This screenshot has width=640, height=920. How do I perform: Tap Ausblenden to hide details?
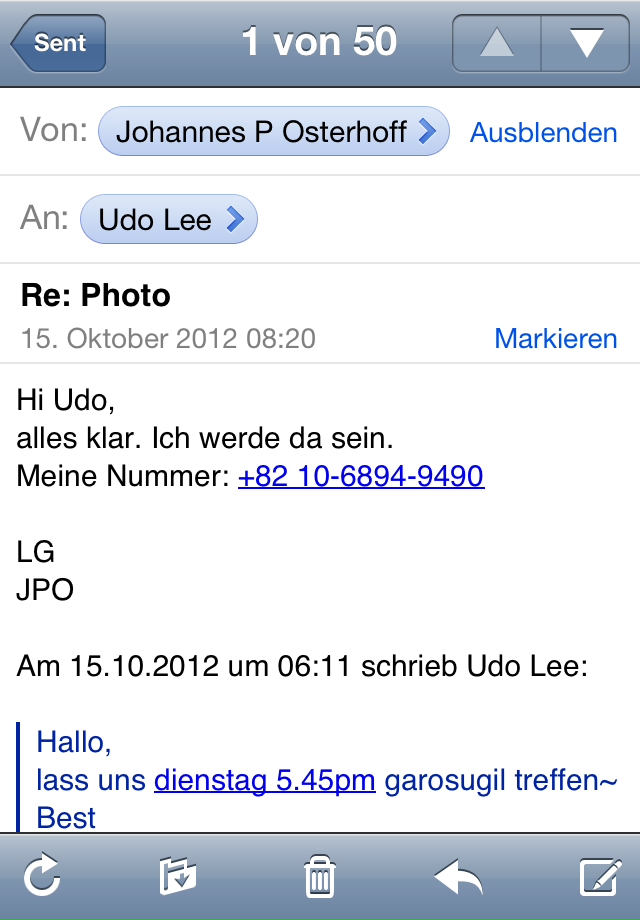(x=543, y=132)
